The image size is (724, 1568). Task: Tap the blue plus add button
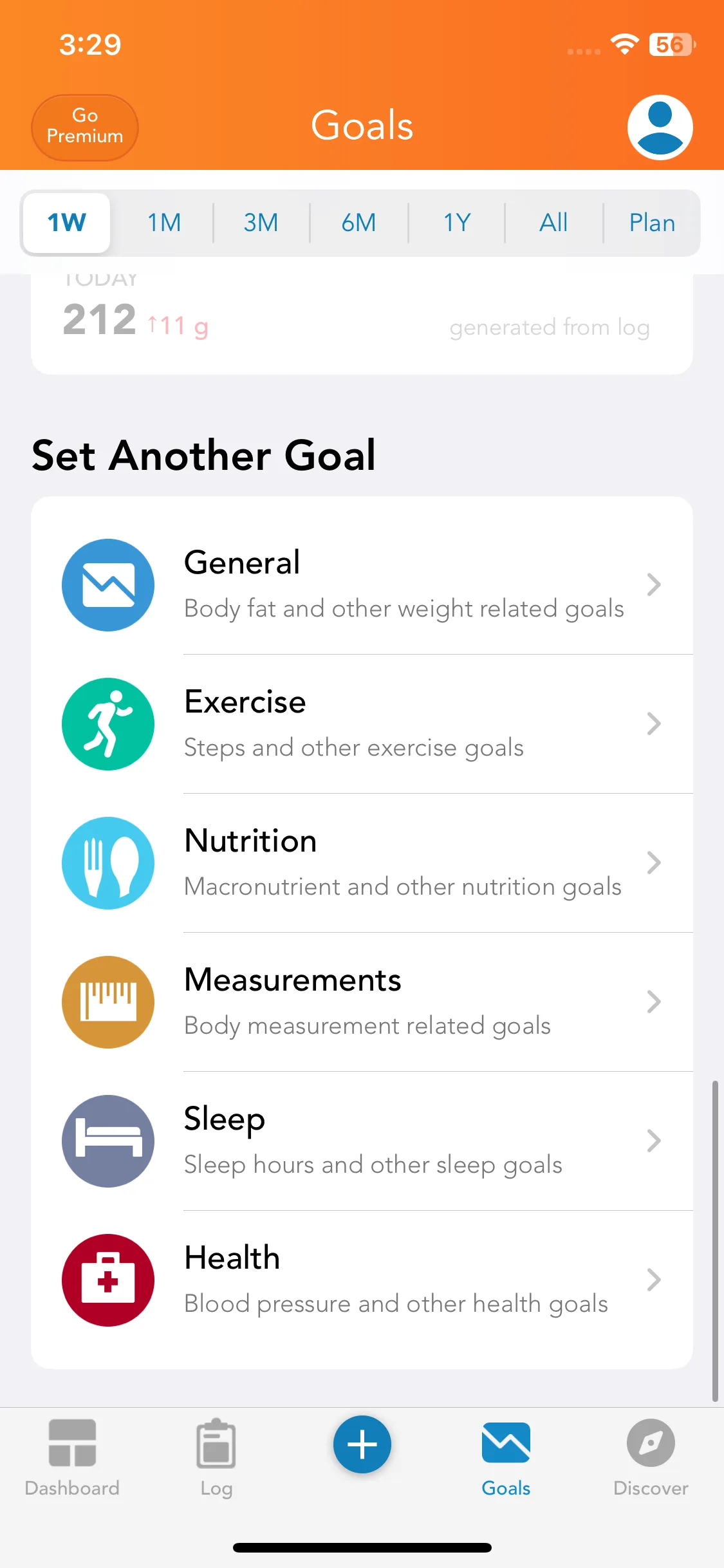point(362,1444)
